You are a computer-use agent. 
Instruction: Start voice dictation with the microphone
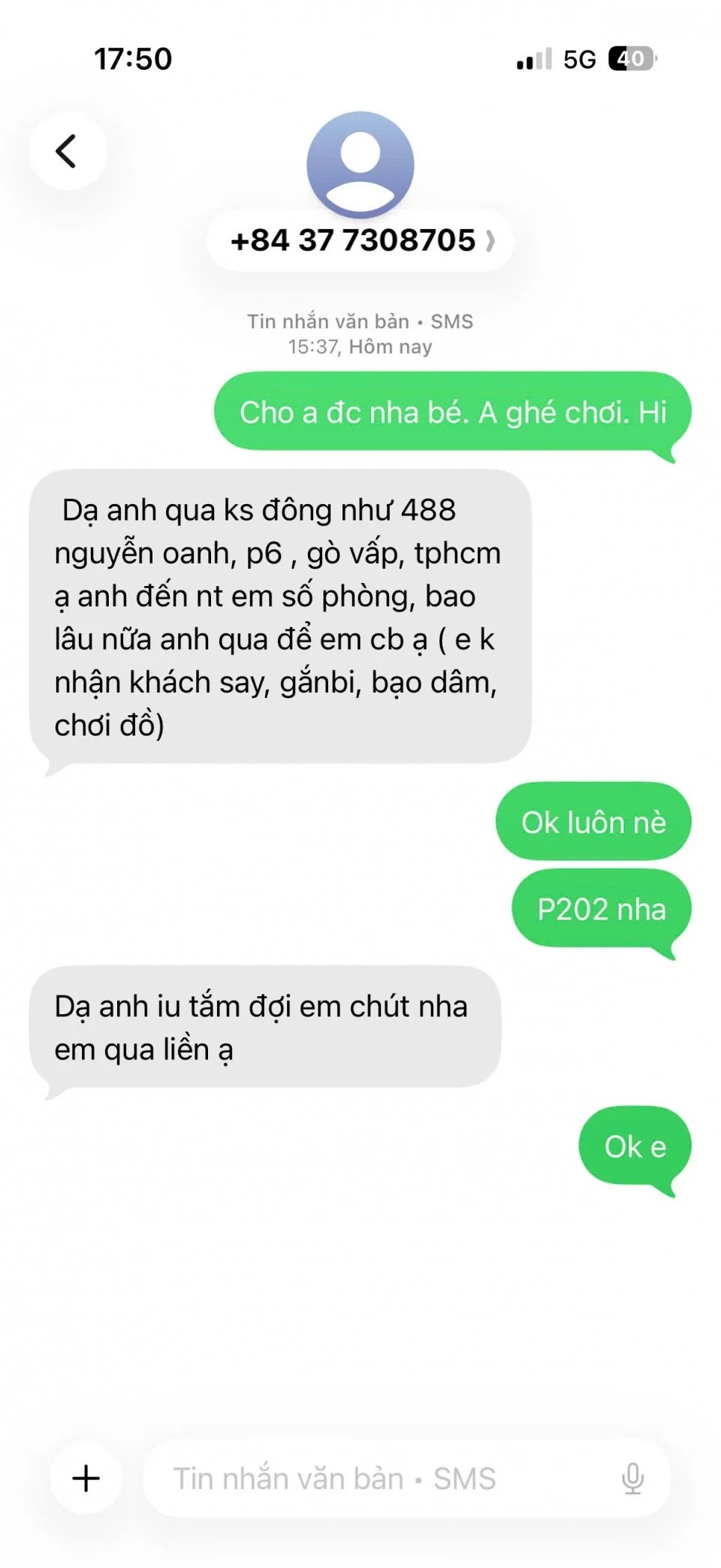(632, 1478)
